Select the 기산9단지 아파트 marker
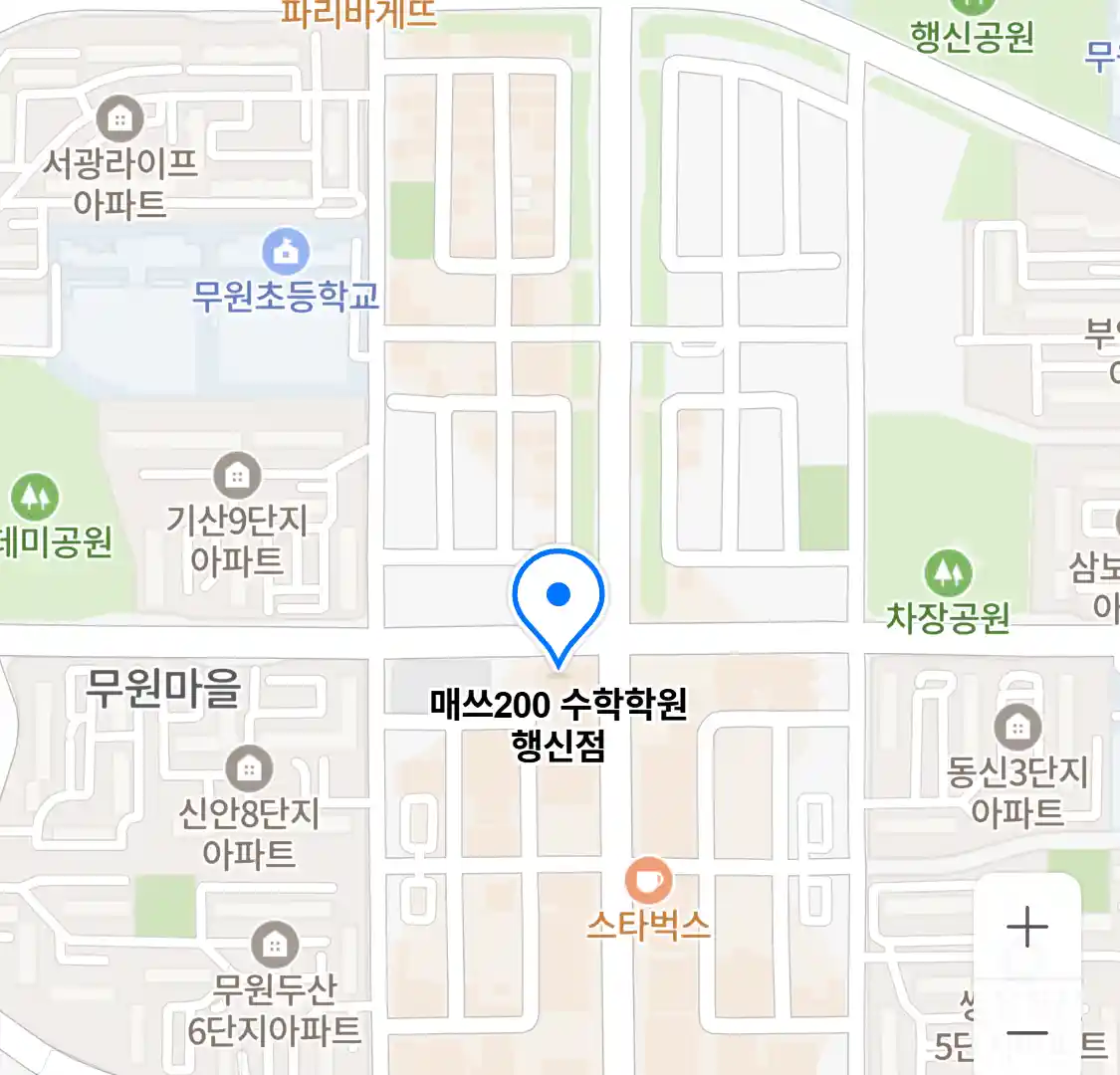The image size is (1120, 1075). coord(237,476)
